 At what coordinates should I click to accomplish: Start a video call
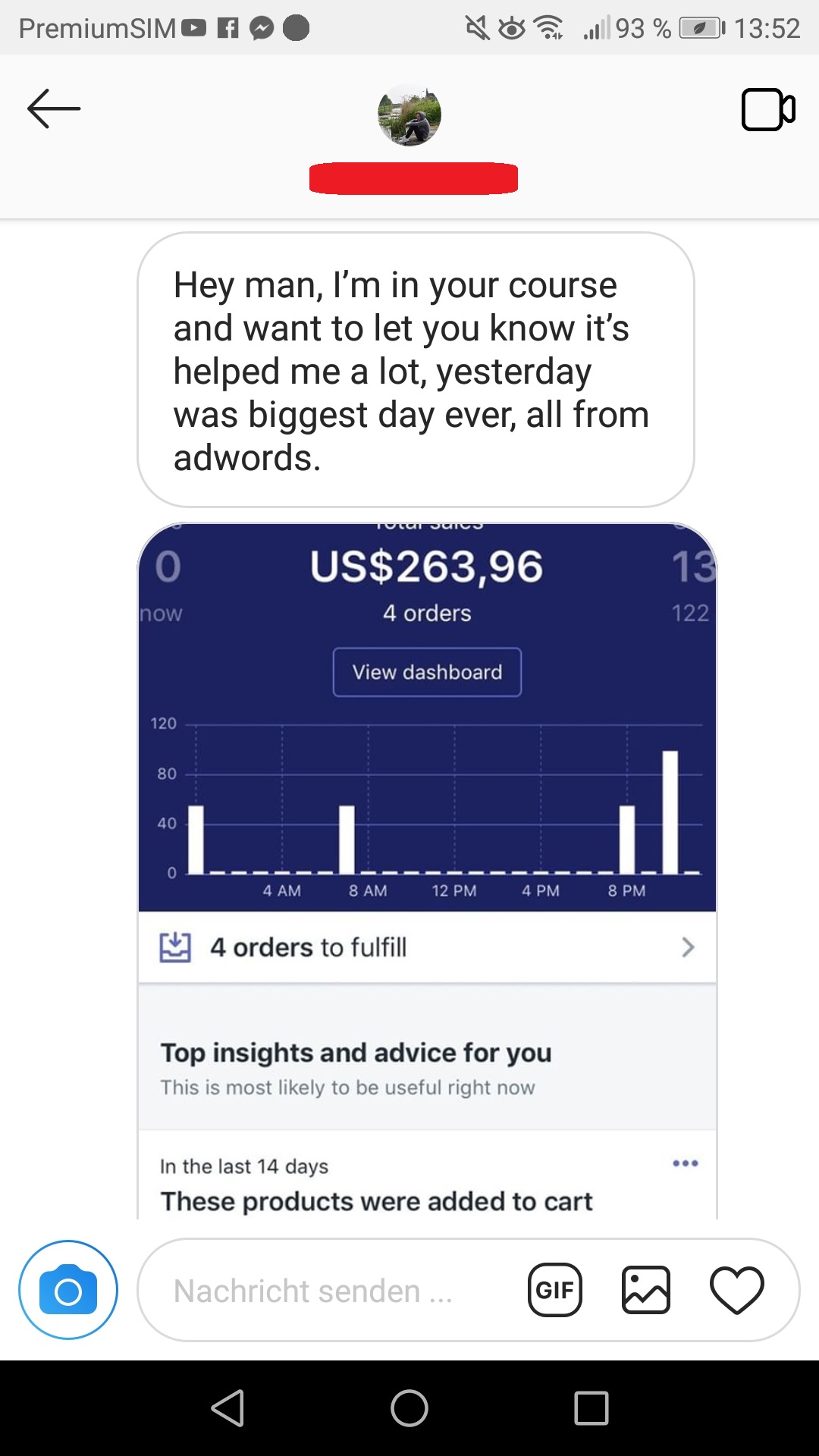tap(767, 110)
